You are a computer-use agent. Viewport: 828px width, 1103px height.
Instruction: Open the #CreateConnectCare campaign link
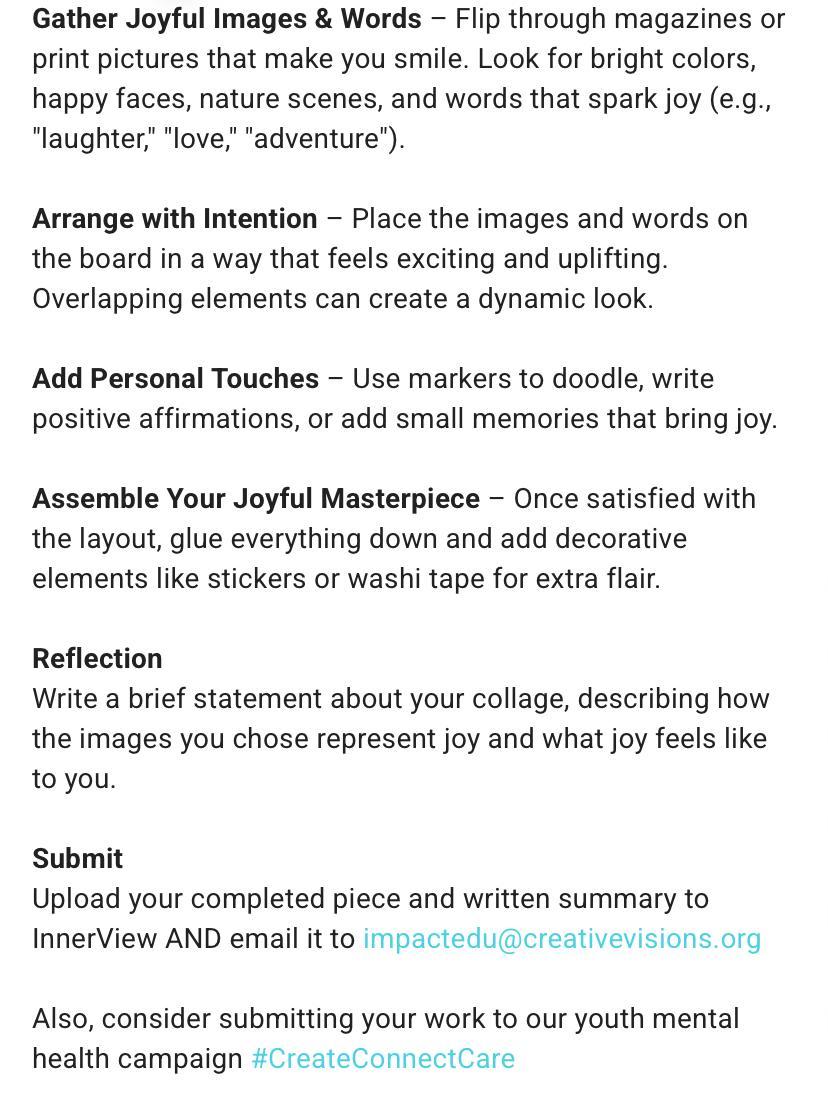(383, 1059)
